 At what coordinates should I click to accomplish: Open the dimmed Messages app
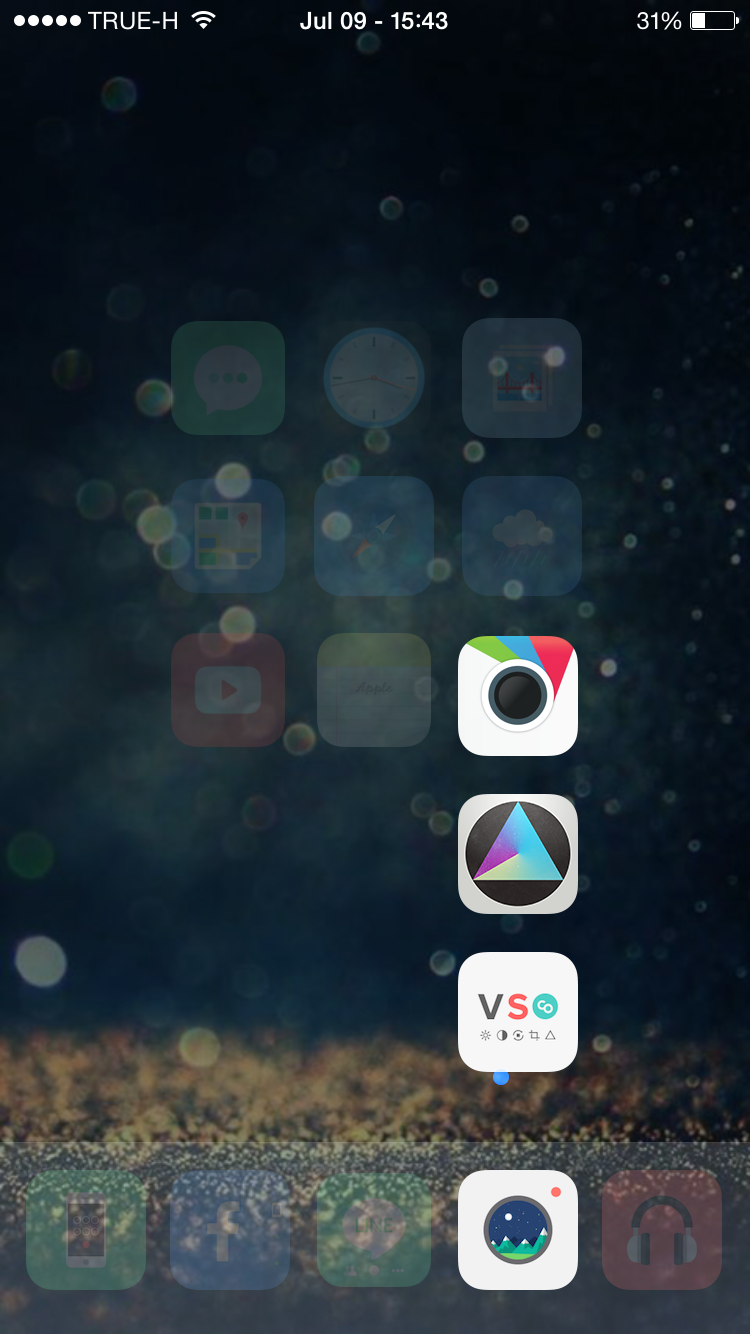click(x=228, y=378)
